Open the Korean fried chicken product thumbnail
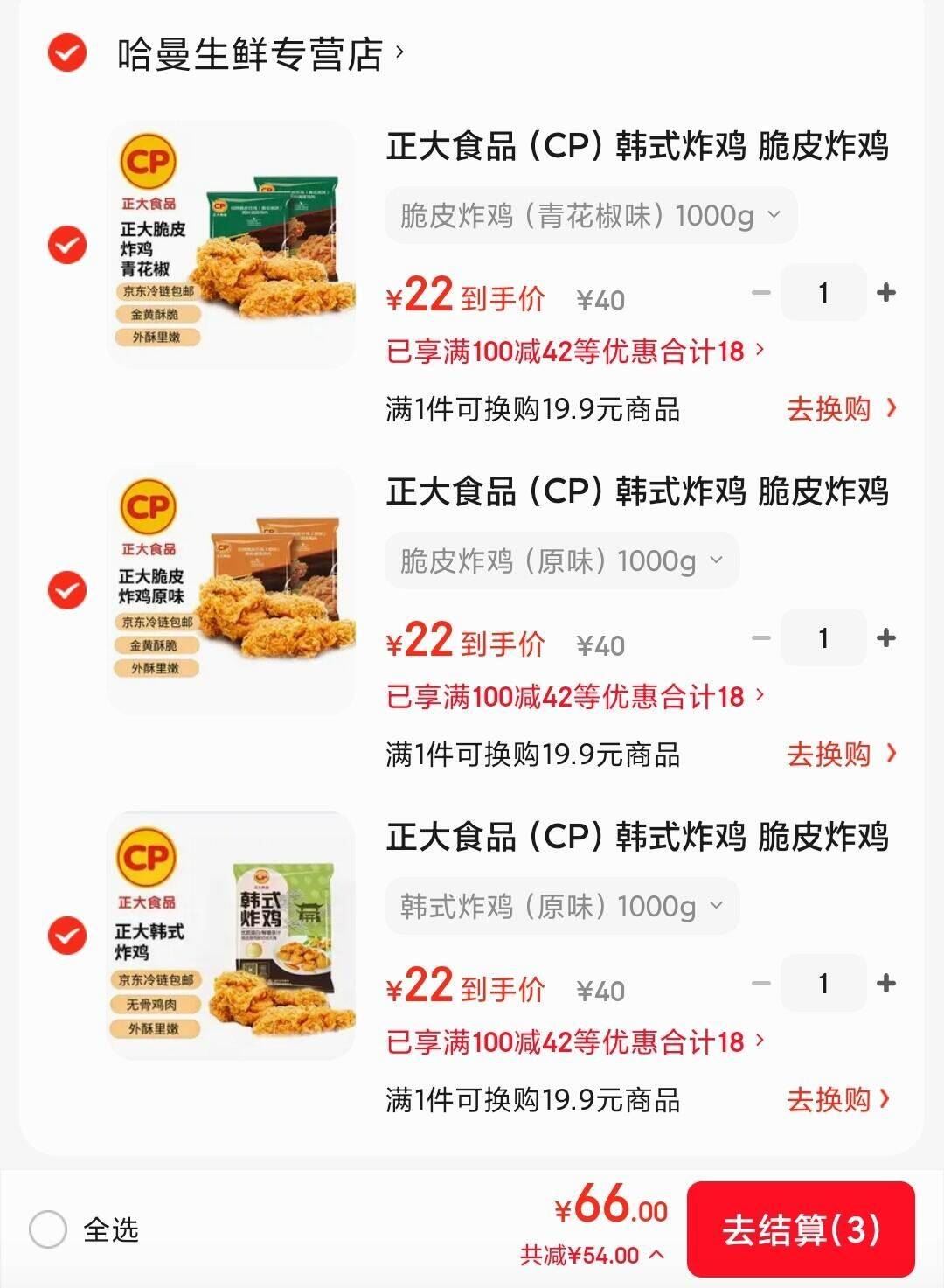Image resolution: width=944 pixels, height=1288 pixels. tap(232, 937)
